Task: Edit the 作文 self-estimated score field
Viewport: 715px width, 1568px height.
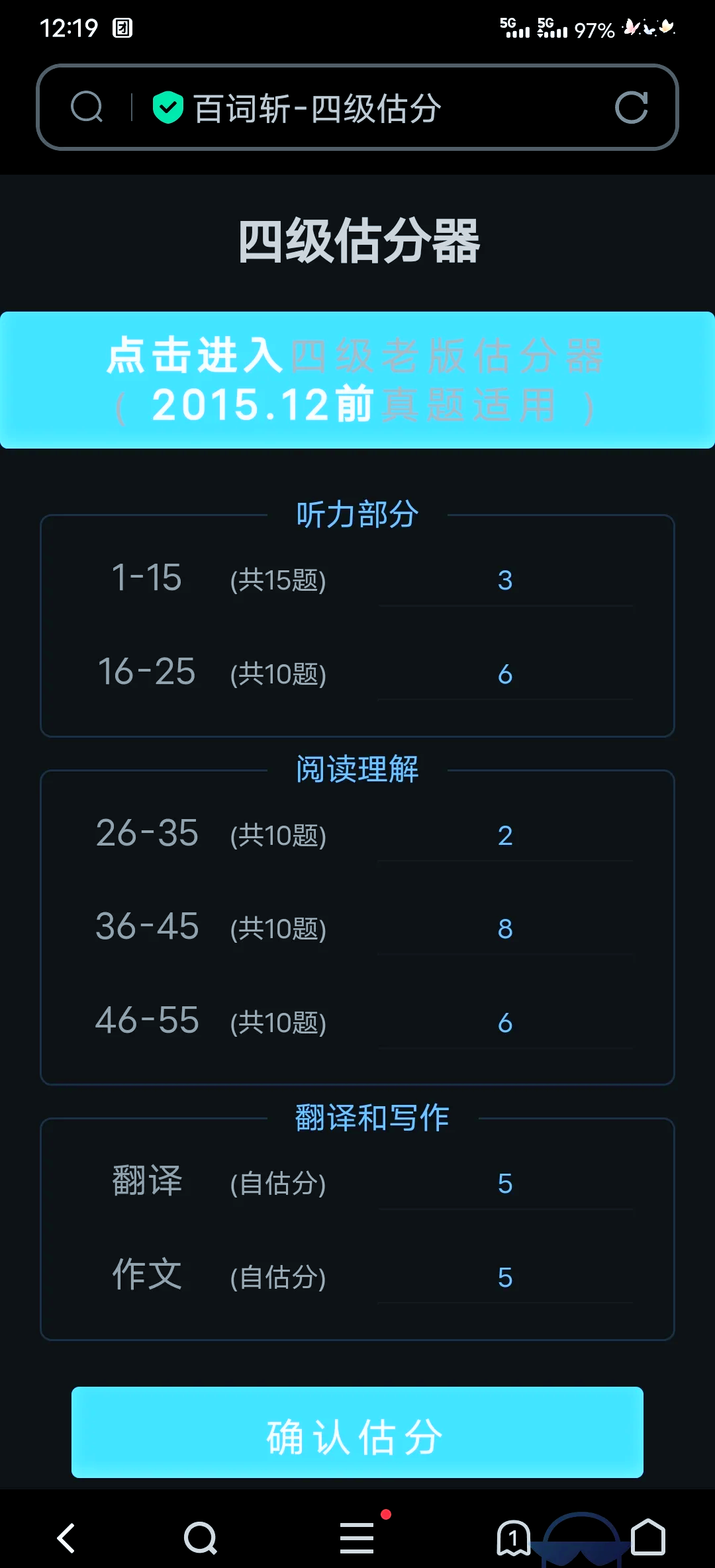Action: coord(505,1278)
